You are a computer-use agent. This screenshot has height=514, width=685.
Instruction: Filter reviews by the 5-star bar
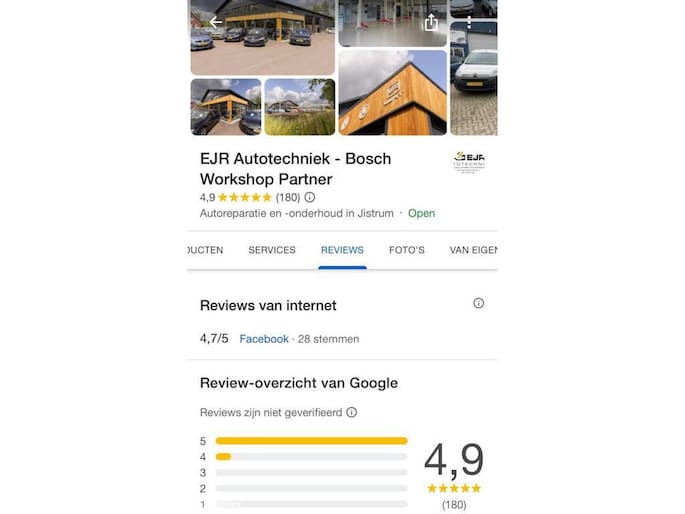coord(311,440)
